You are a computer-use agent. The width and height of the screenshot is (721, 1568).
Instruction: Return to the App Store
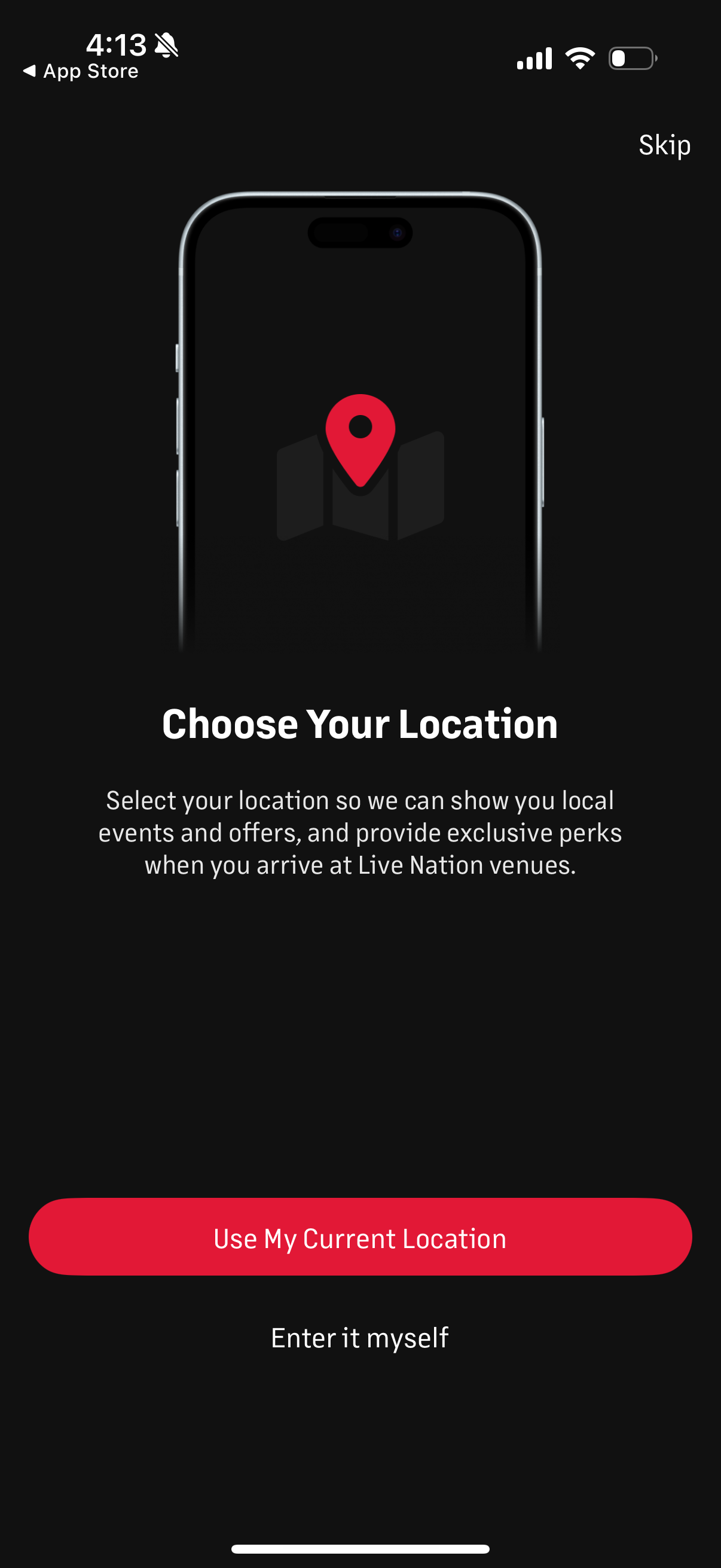79,71
